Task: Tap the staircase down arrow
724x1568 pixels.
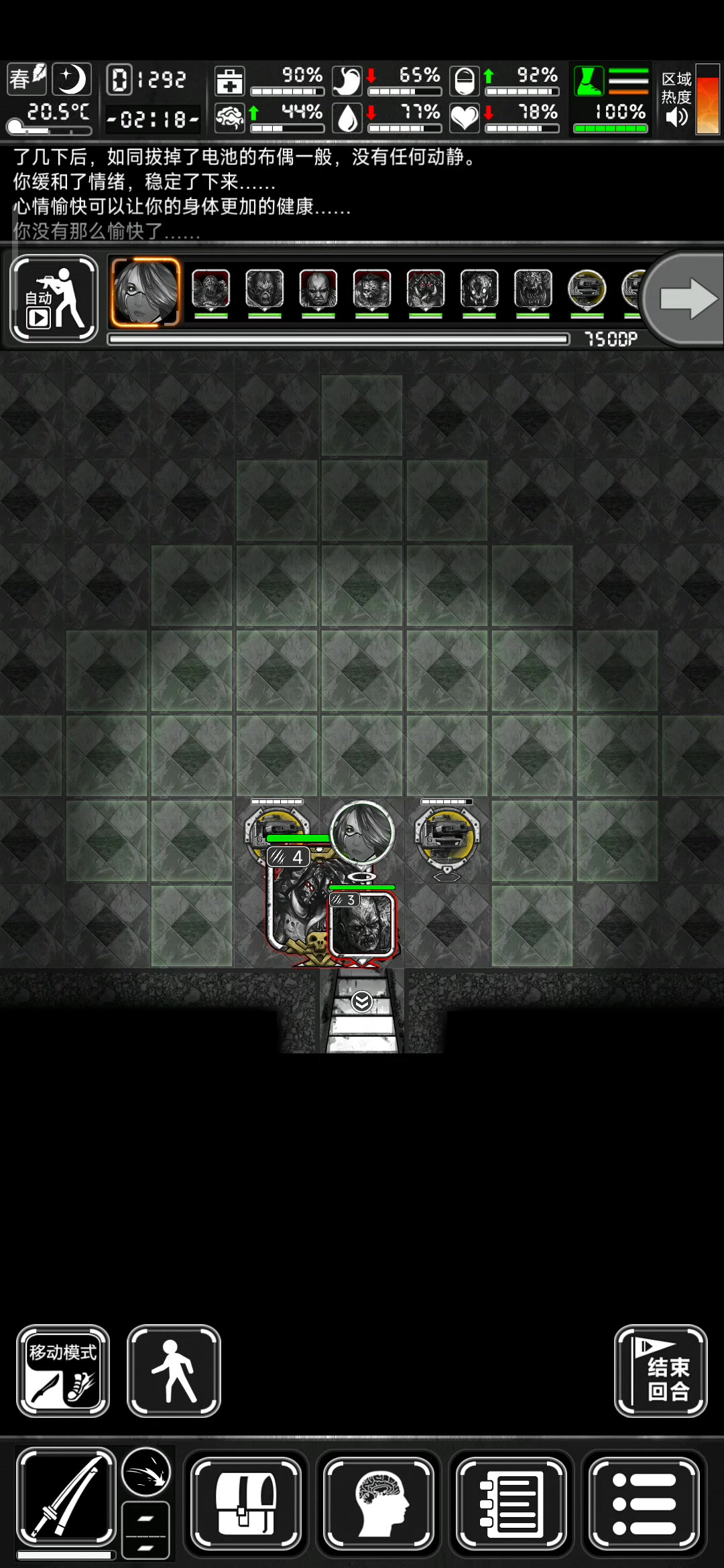Action: coord(362,1002)
